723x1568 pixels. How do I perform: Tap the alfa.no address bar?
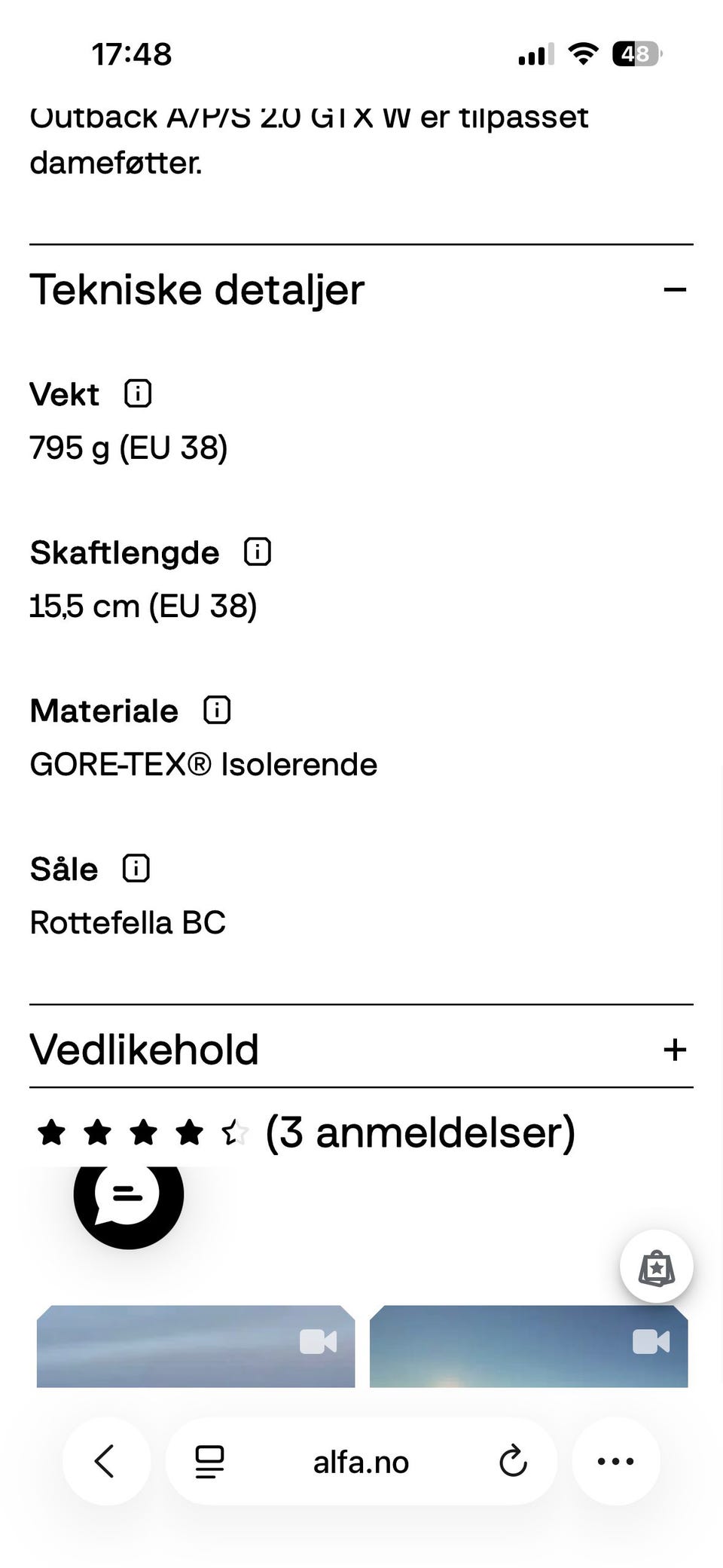360,1460
